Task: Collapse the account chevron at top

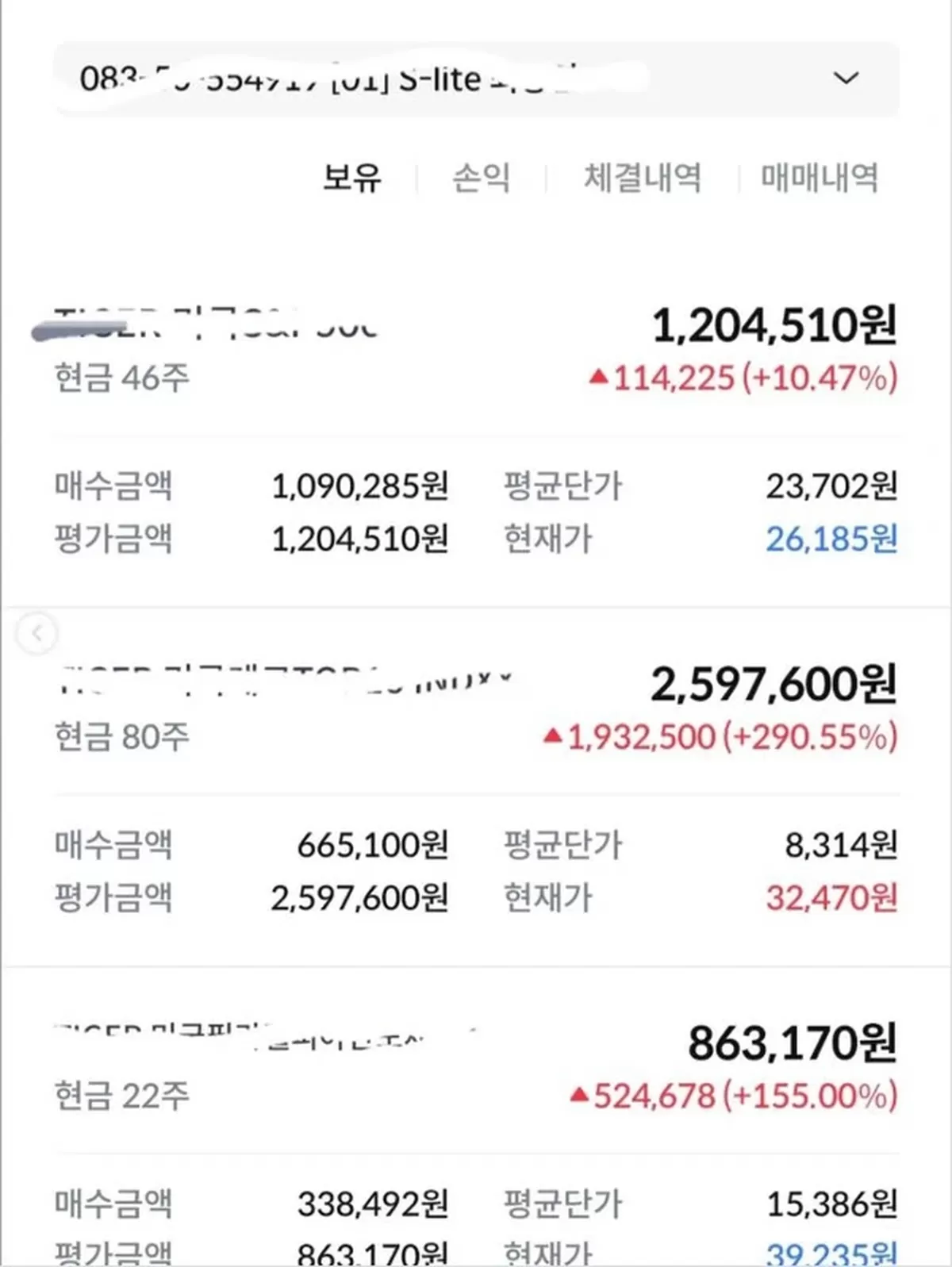Action: coord(845,77)
